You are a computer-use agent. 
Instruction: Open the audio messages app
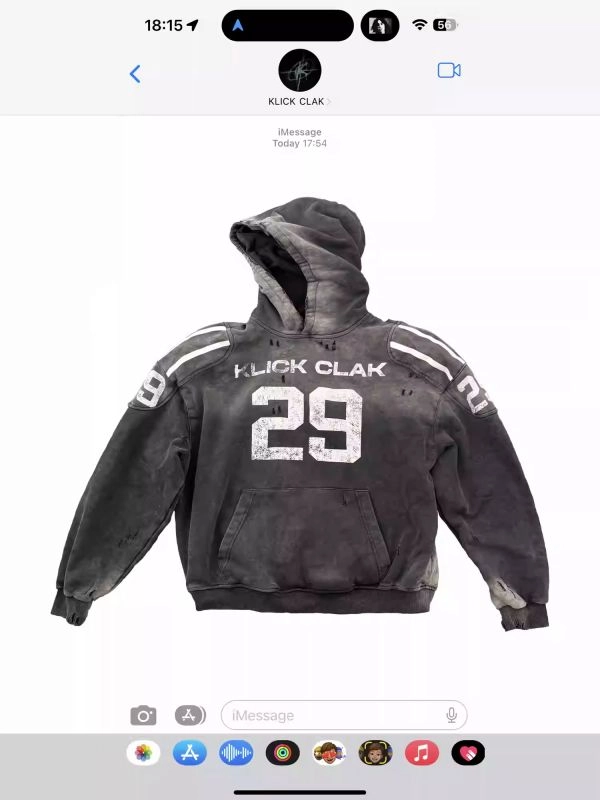236,753
